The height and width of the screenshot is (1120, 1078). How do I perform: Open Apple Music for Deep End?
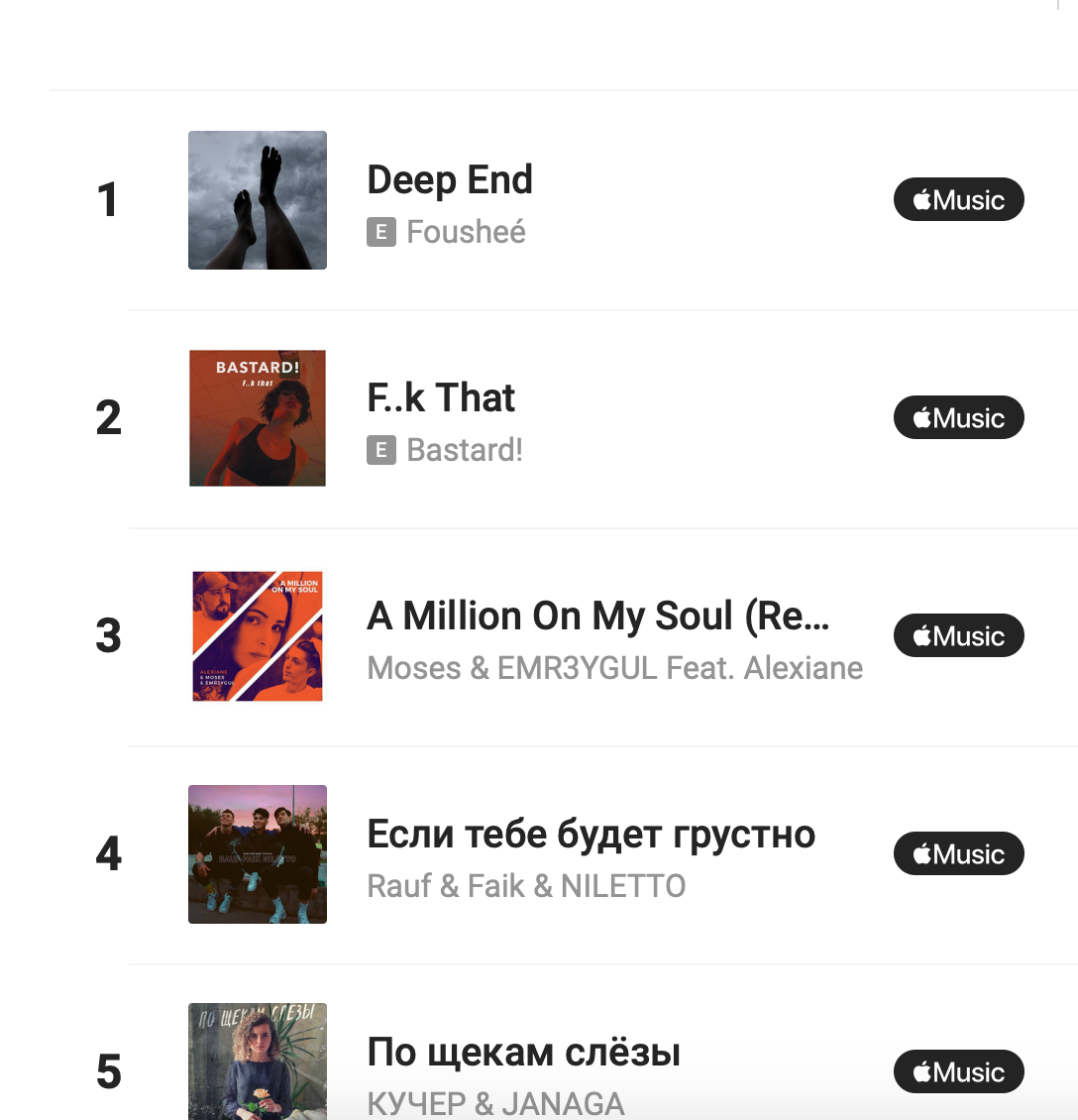pyautogui.click(x=958, y=200)
